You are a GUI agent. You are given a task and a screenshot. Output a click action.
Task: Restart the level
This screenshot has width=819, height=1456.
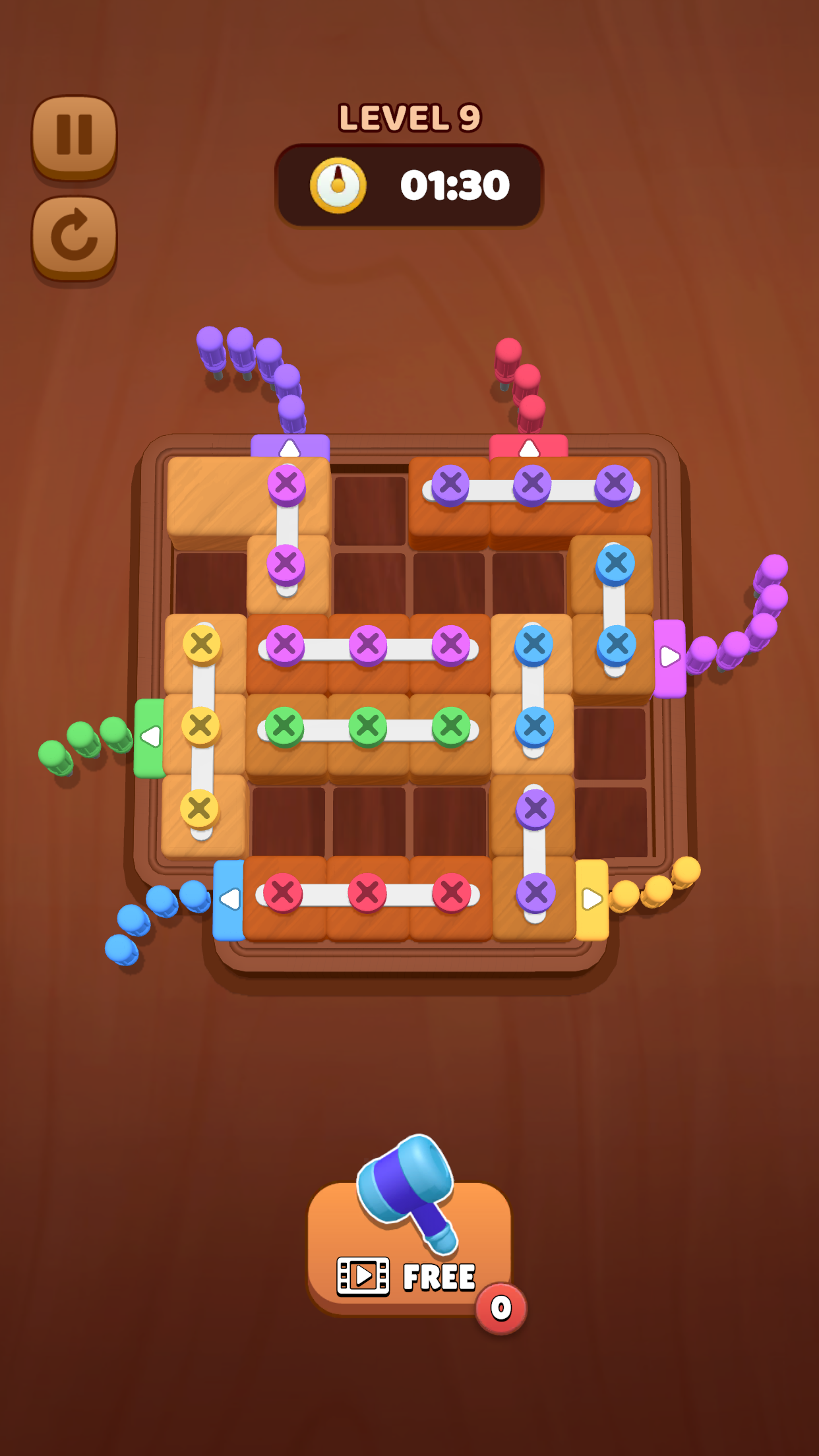point(75,237)
